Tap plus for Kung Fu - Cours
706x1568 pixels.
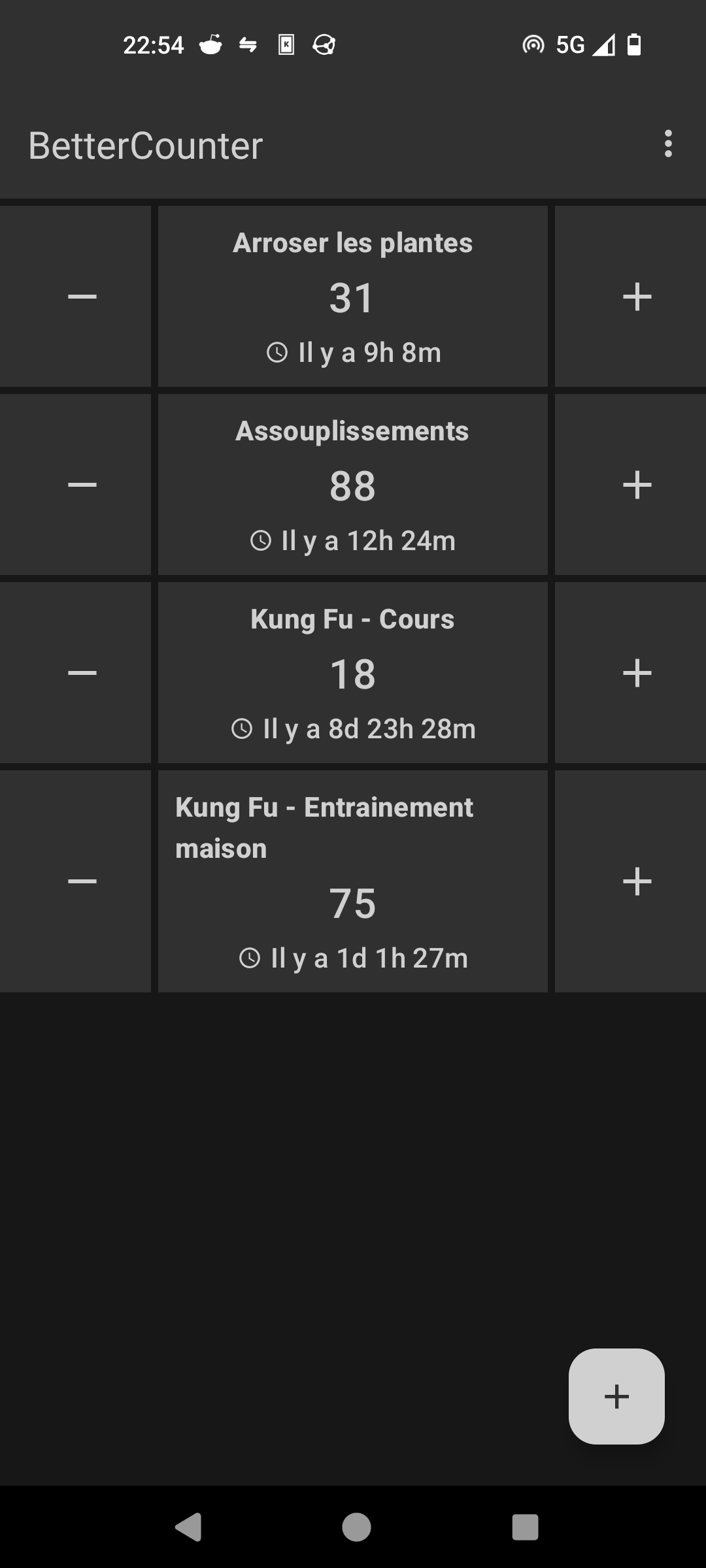637,673
